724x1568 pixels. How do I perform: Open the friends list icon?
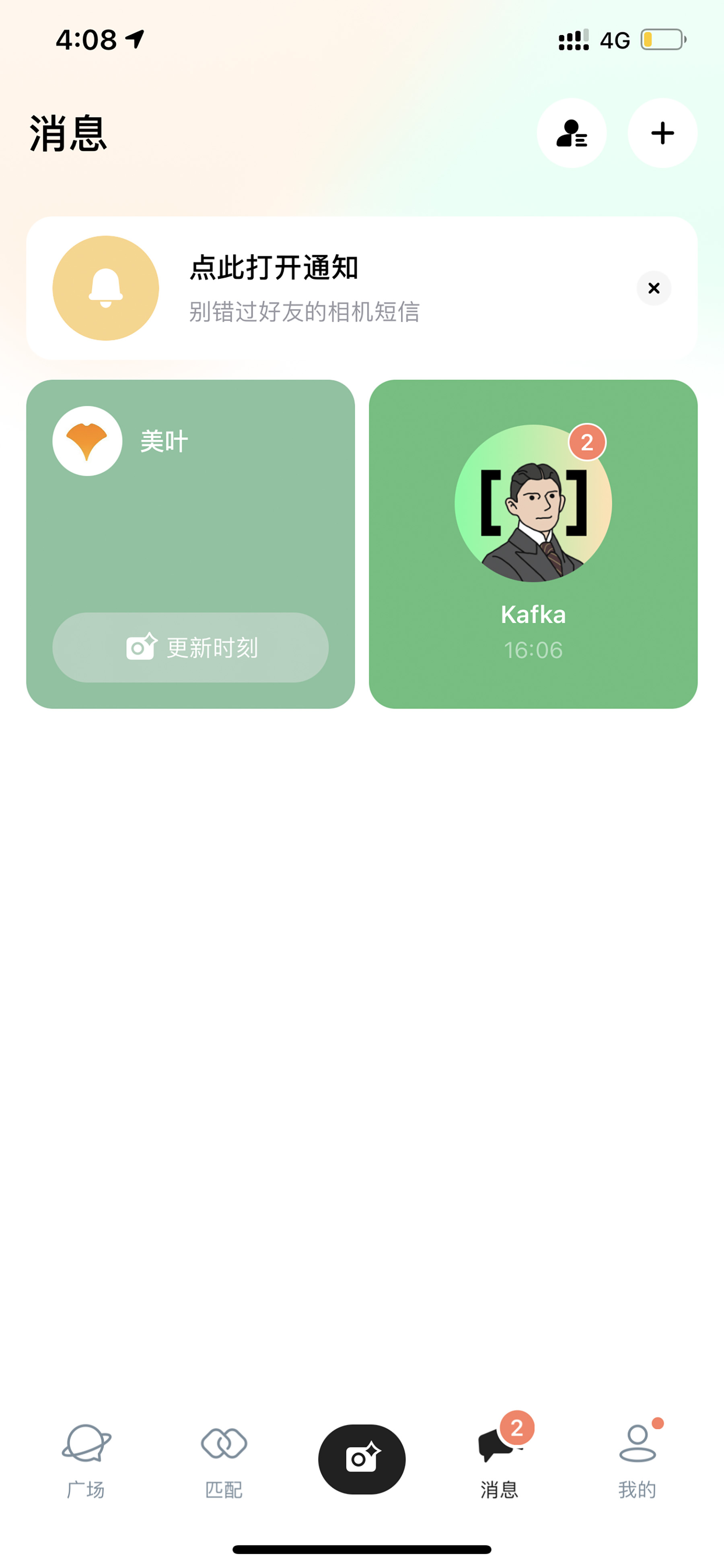571,133
